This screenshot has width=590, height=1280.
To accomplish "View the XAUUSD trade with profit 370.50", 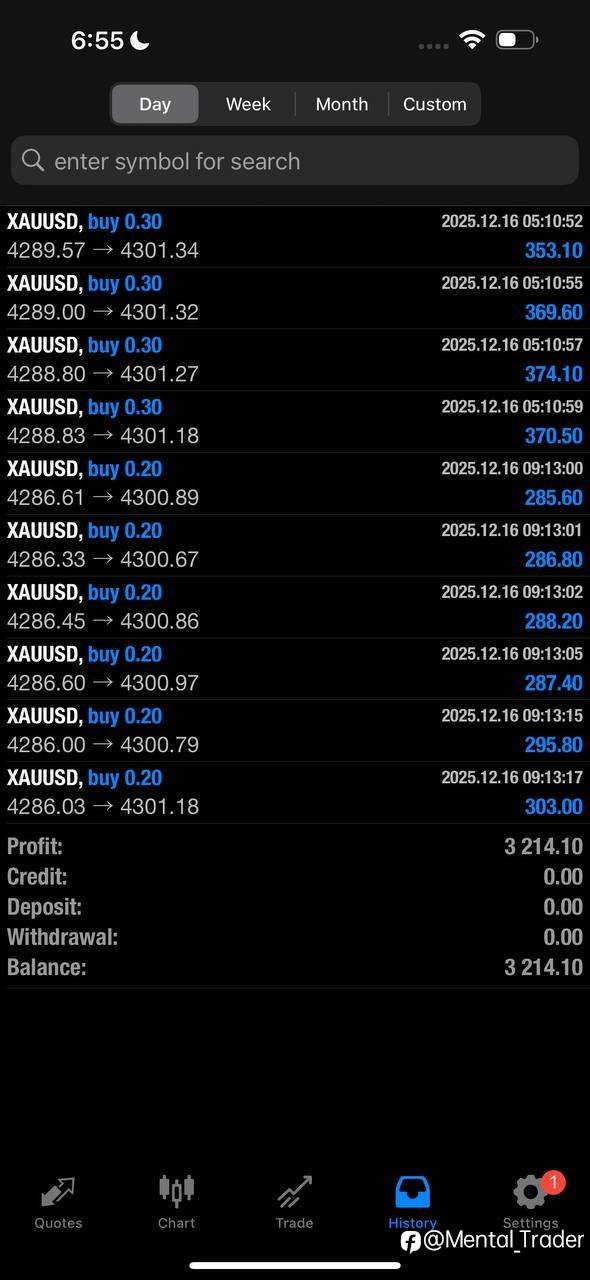I will click(295, 422).
